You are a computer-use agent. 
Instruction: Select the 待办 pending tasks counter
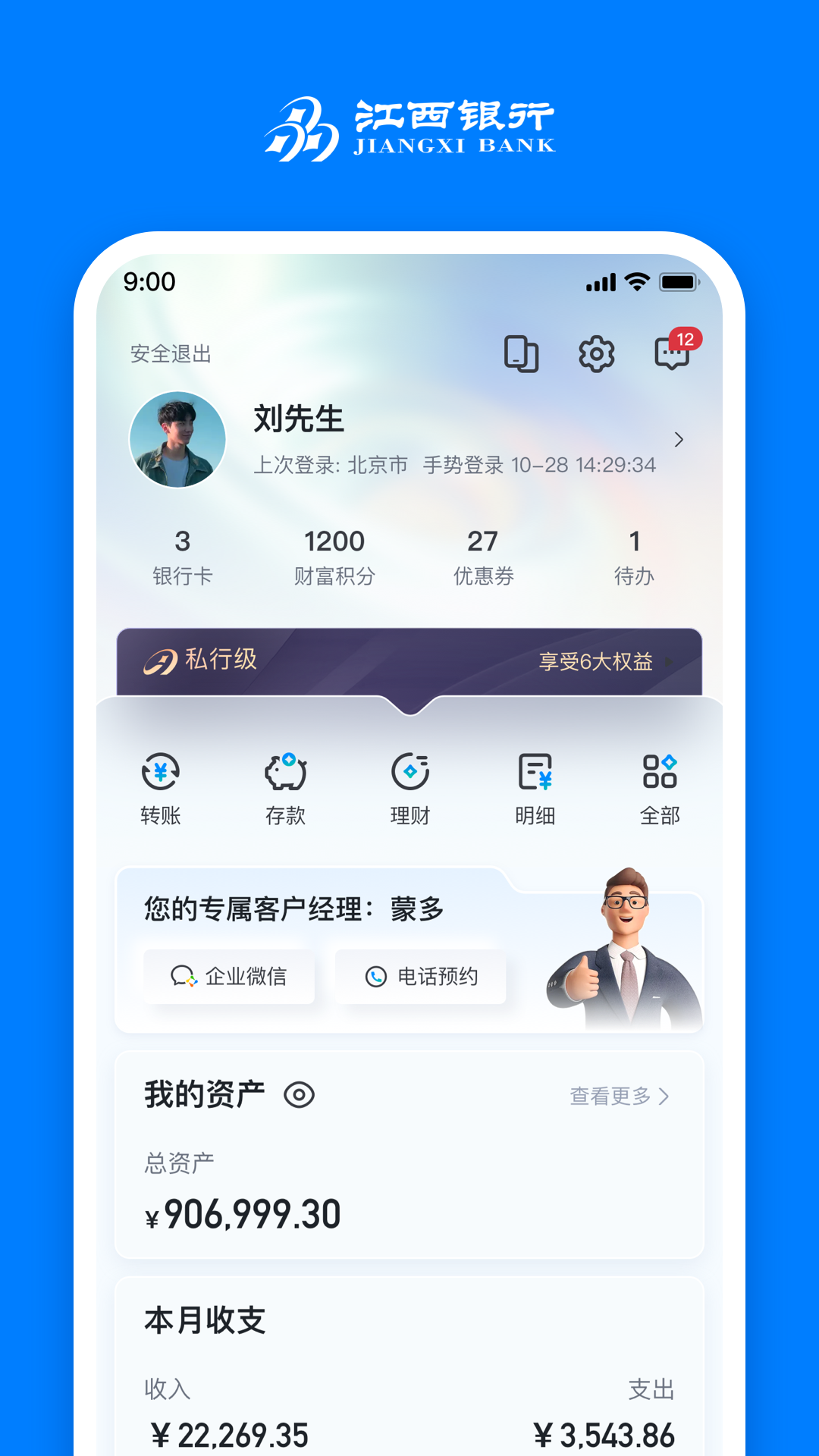[x=635, y=556]
